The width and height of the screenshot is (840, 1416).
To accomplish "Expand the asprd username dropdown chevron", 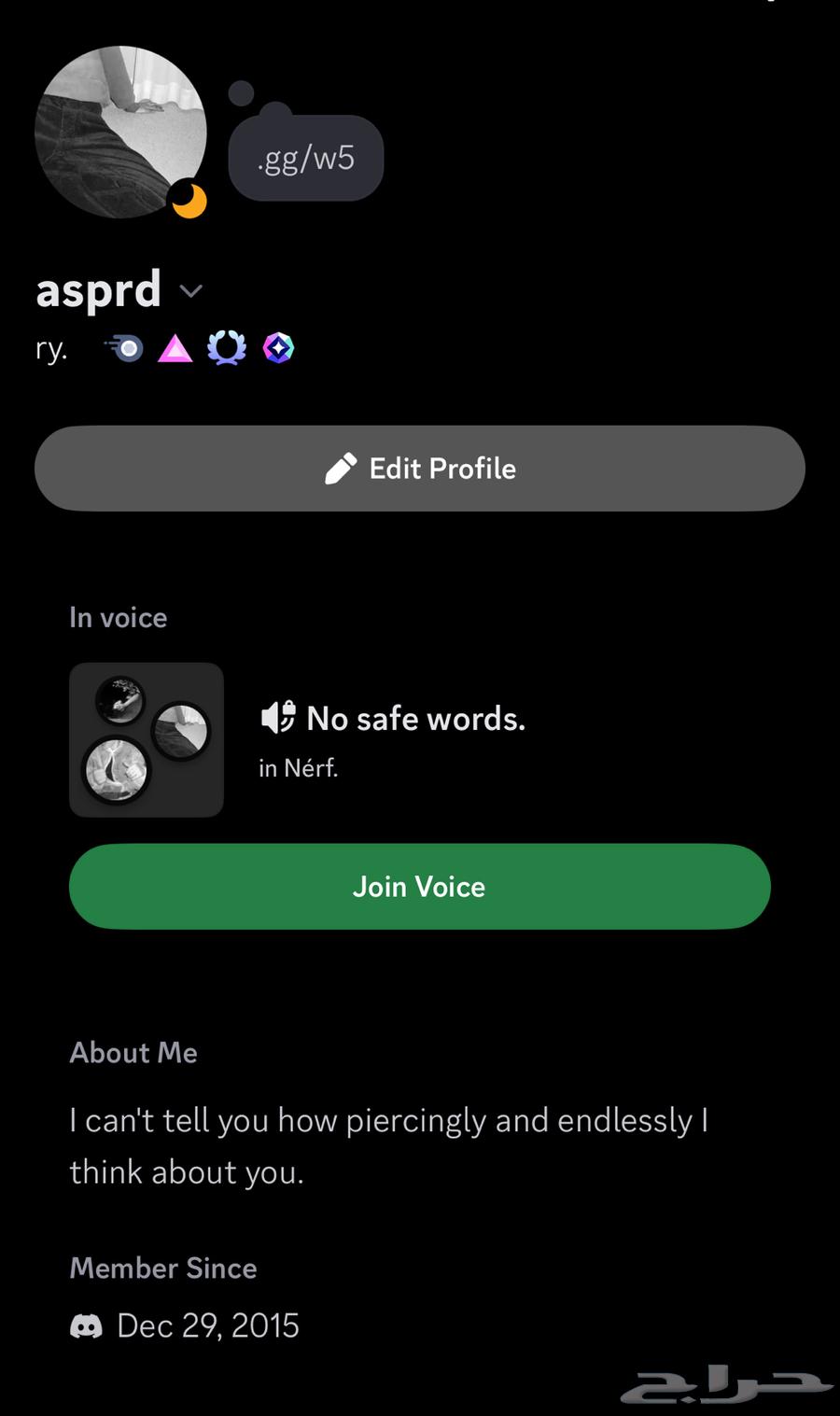I will tap(191, 291).
